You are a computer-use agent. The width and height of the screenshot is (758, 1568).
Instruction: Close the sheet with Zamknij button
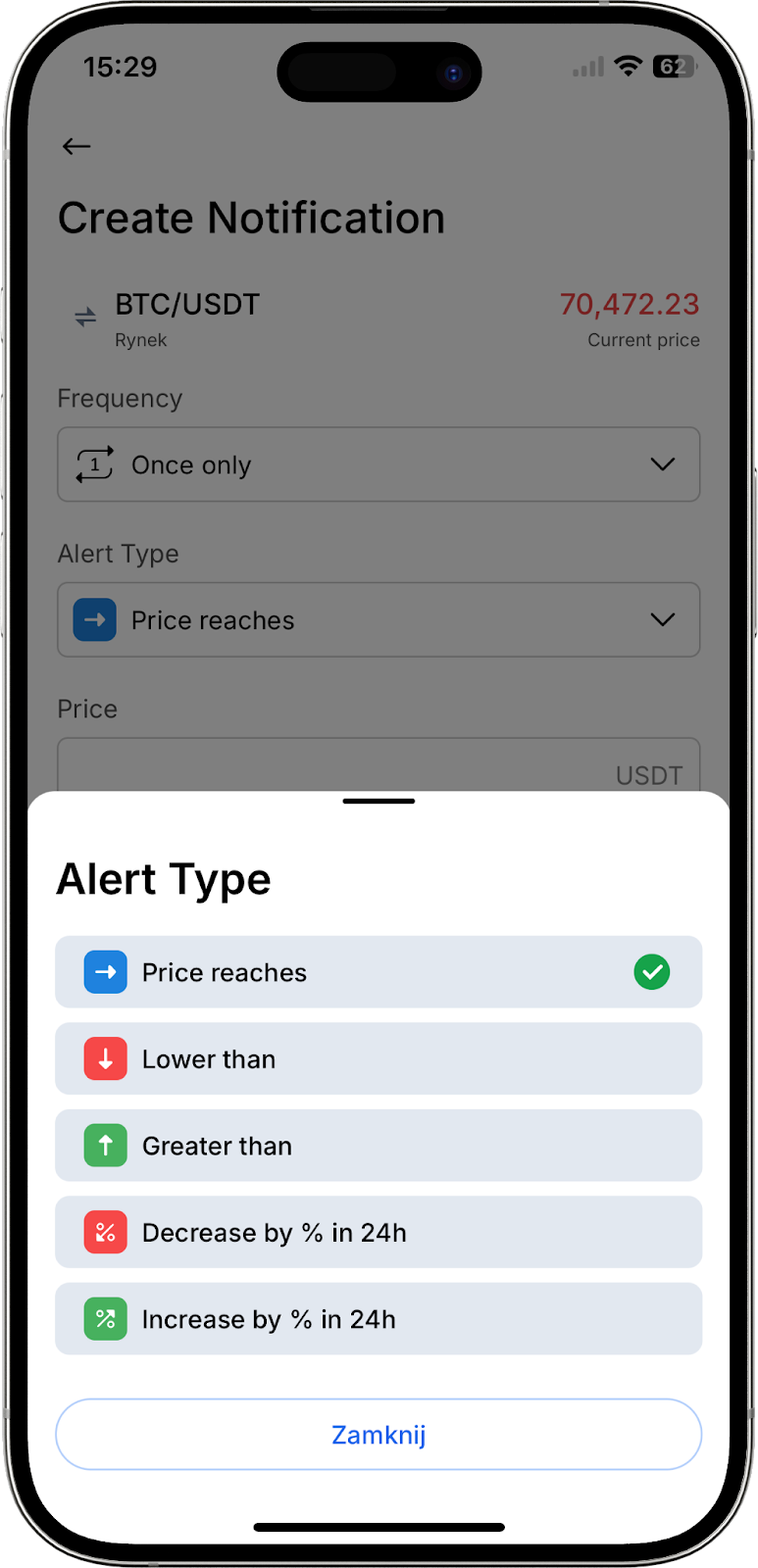(379, 1435)
